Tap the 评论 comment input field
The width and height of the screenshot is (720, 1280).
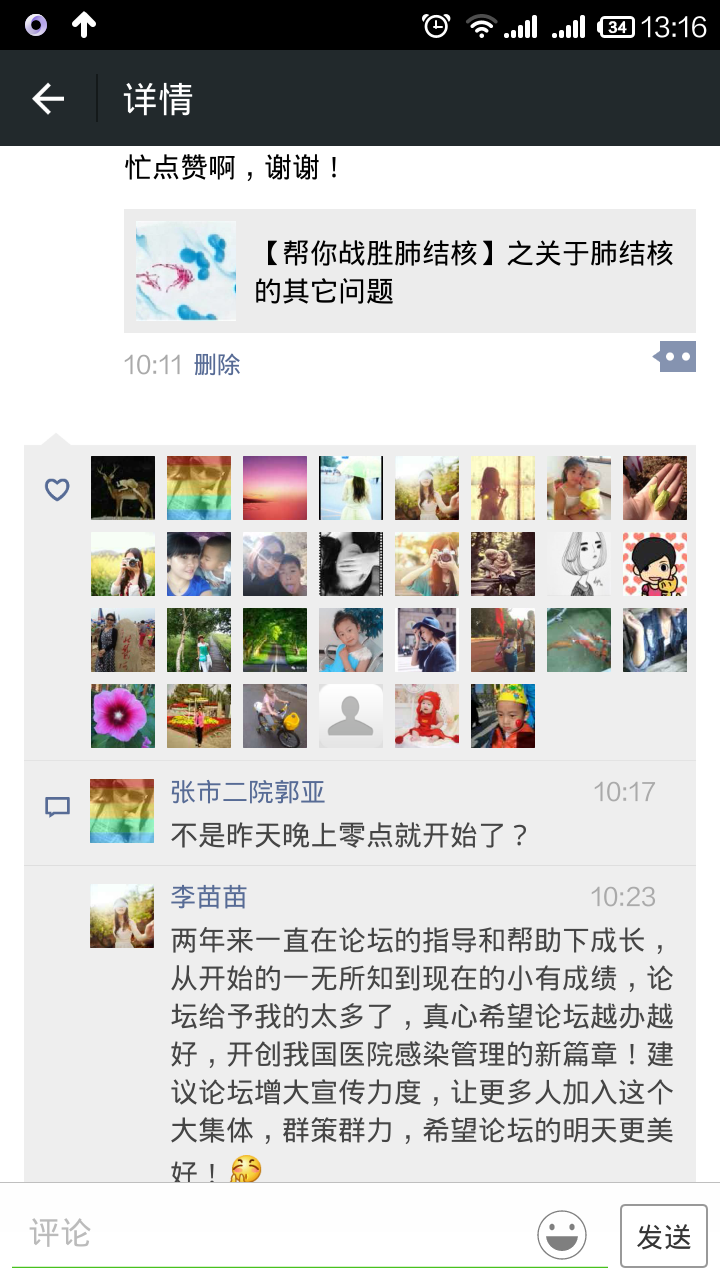click(x=270, y=1233)
